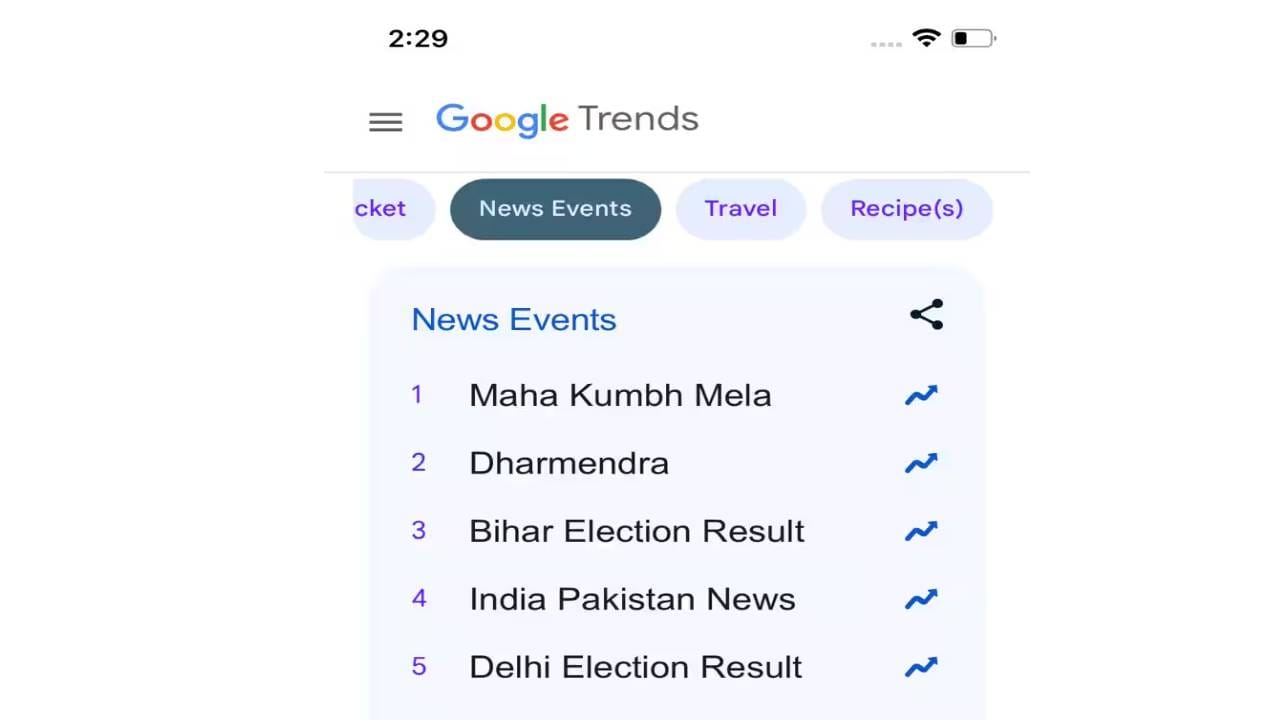Image resolution: width=1280 pixels, height=720 pixels.
Task: Select the News Events chip
Action: (x=555, y=209)
